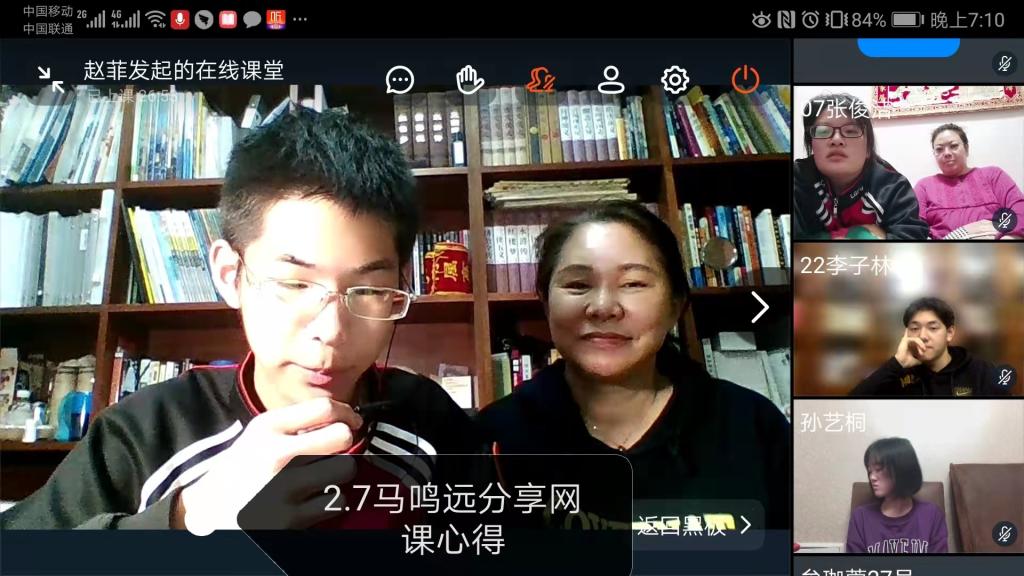
Task: Open 孙艺桐's video tile
Action: click(908, 478)
